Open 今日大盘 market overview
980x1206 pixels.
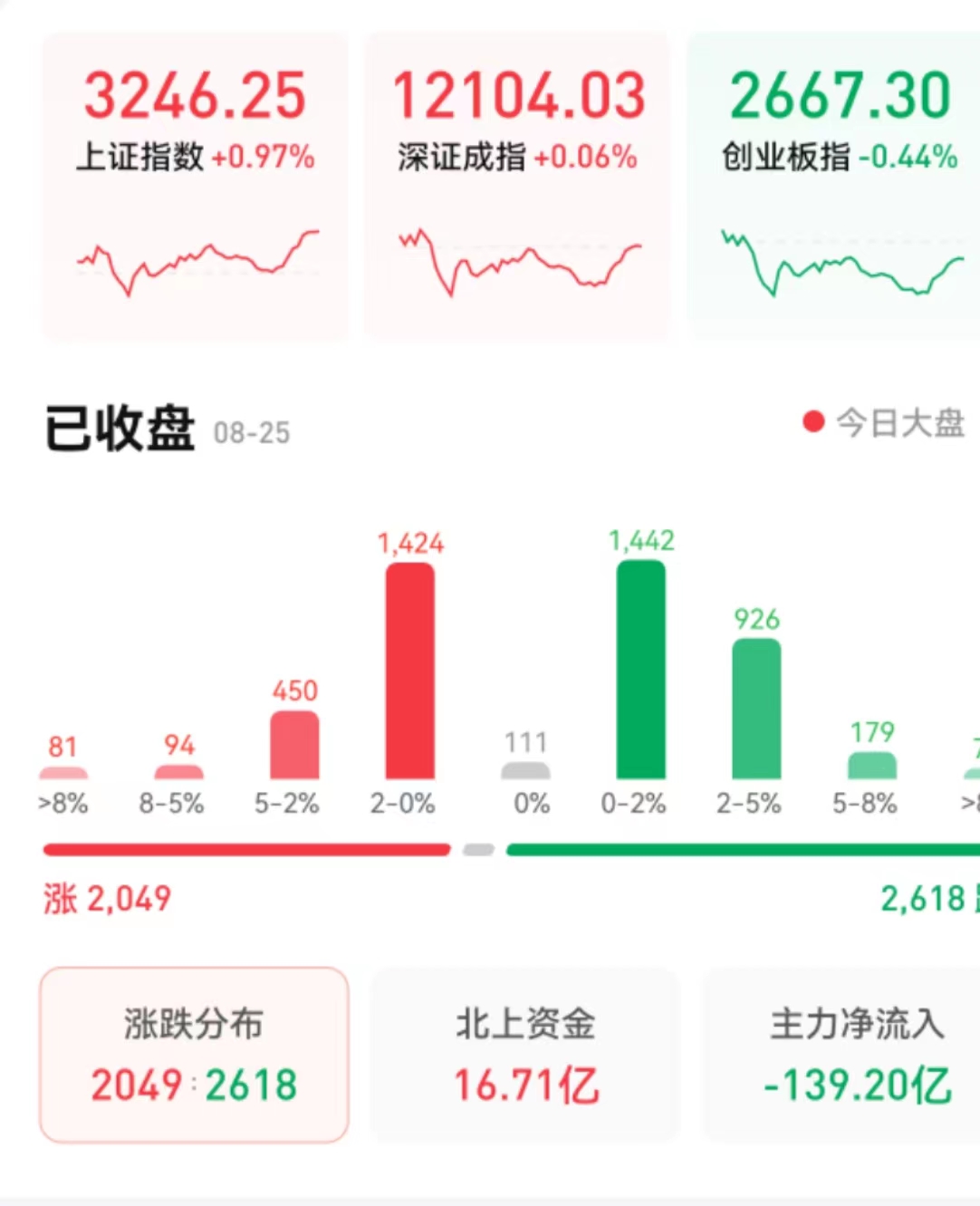884,422
